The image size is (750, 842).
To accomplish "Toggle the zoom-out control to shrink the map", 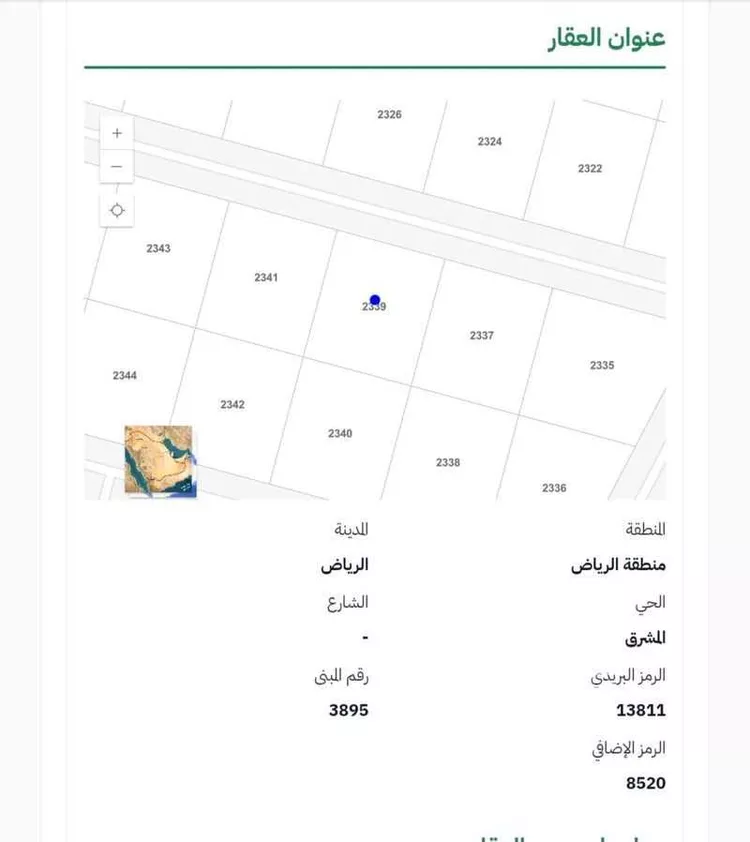I will (116, 165).
